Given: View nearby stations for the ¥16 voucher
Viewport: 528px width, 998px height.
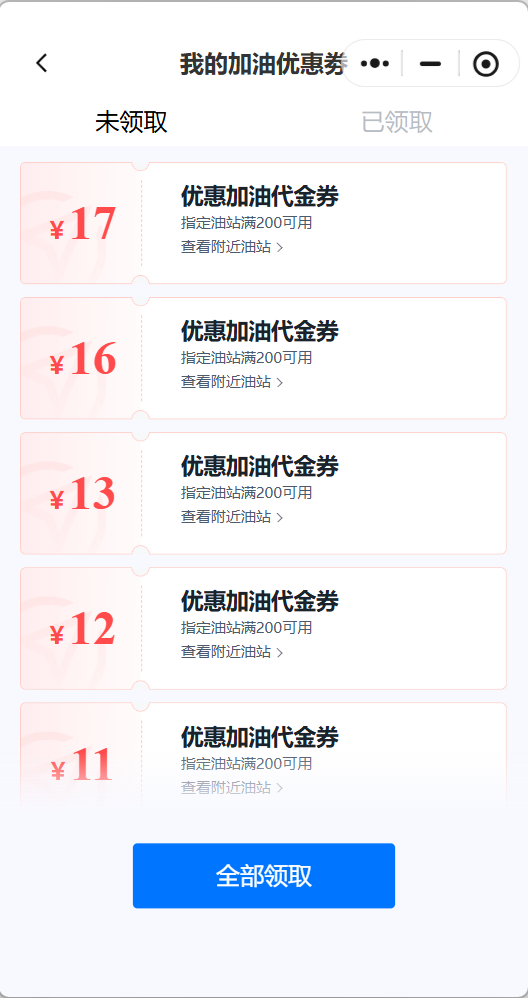Looking at the screenshot, I should click(x=232, y=382).
